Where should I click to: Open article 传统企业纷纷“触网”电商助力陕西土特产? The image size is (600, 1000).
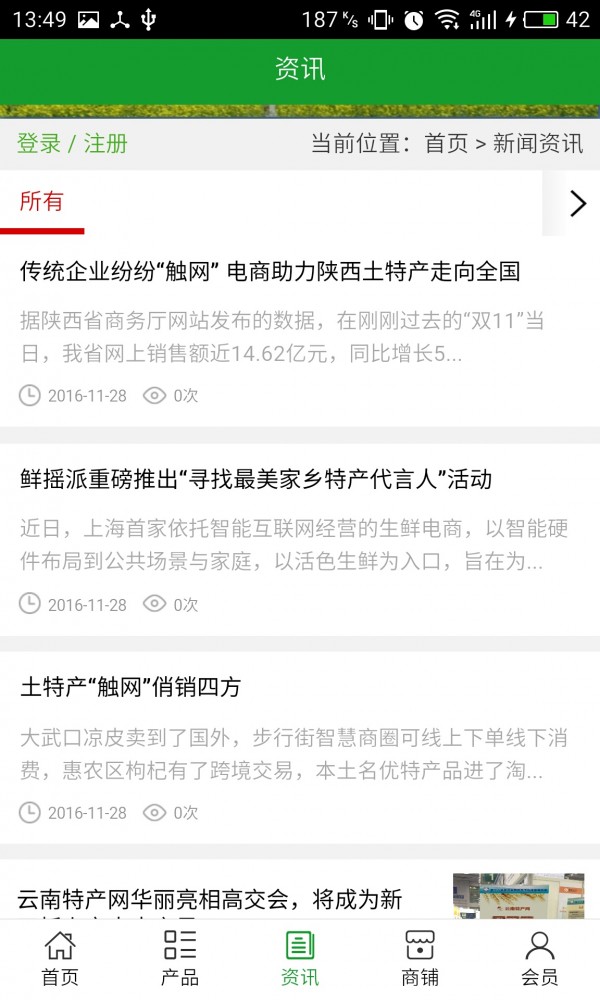(270, 271)
